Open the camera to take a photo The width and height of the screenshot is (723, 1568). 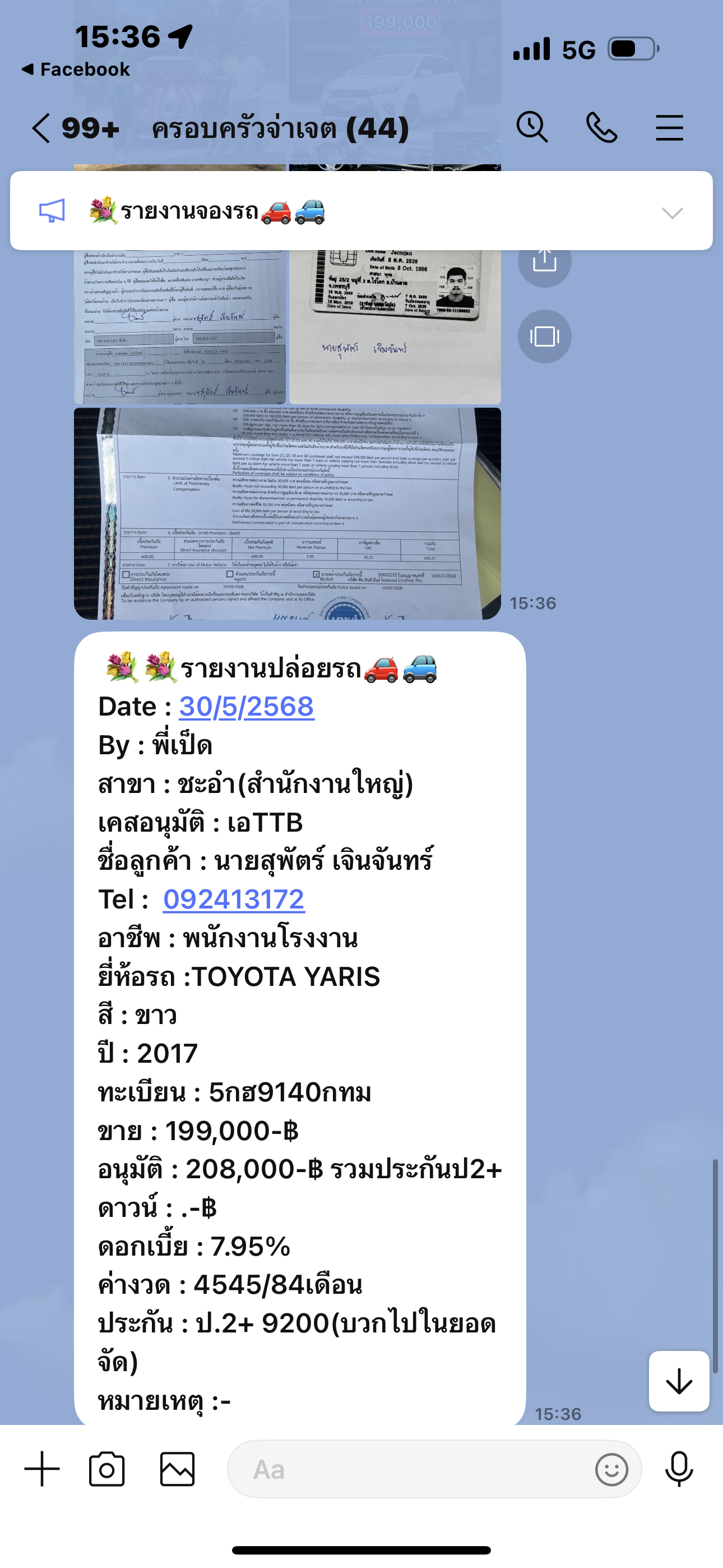(107, 1469)
